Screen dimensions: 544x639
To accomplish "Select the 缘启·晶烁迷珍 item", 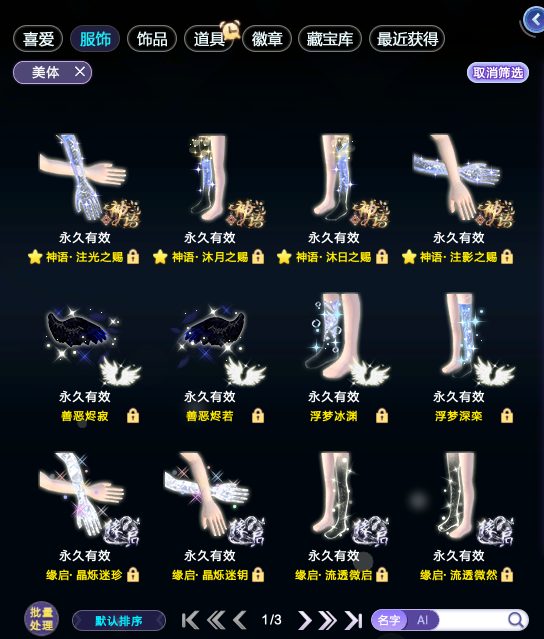I will pos(84,516).
